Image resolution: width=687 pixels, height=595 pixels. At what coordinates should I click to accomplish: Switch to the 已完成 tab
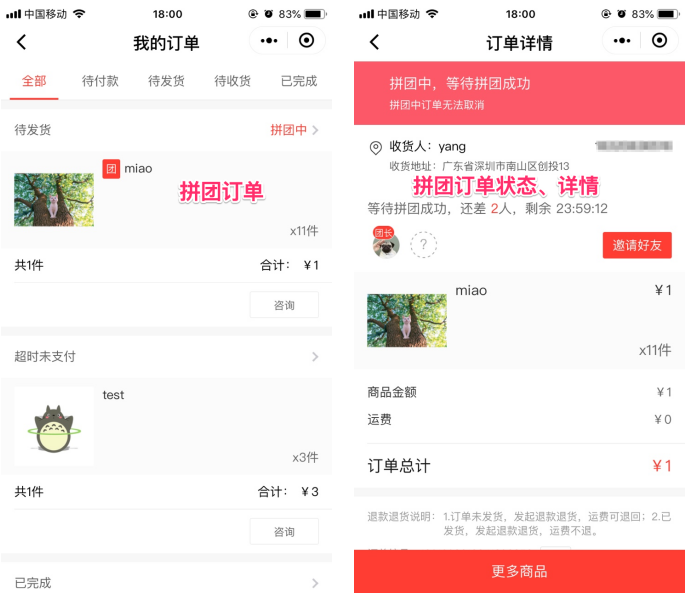298,81
